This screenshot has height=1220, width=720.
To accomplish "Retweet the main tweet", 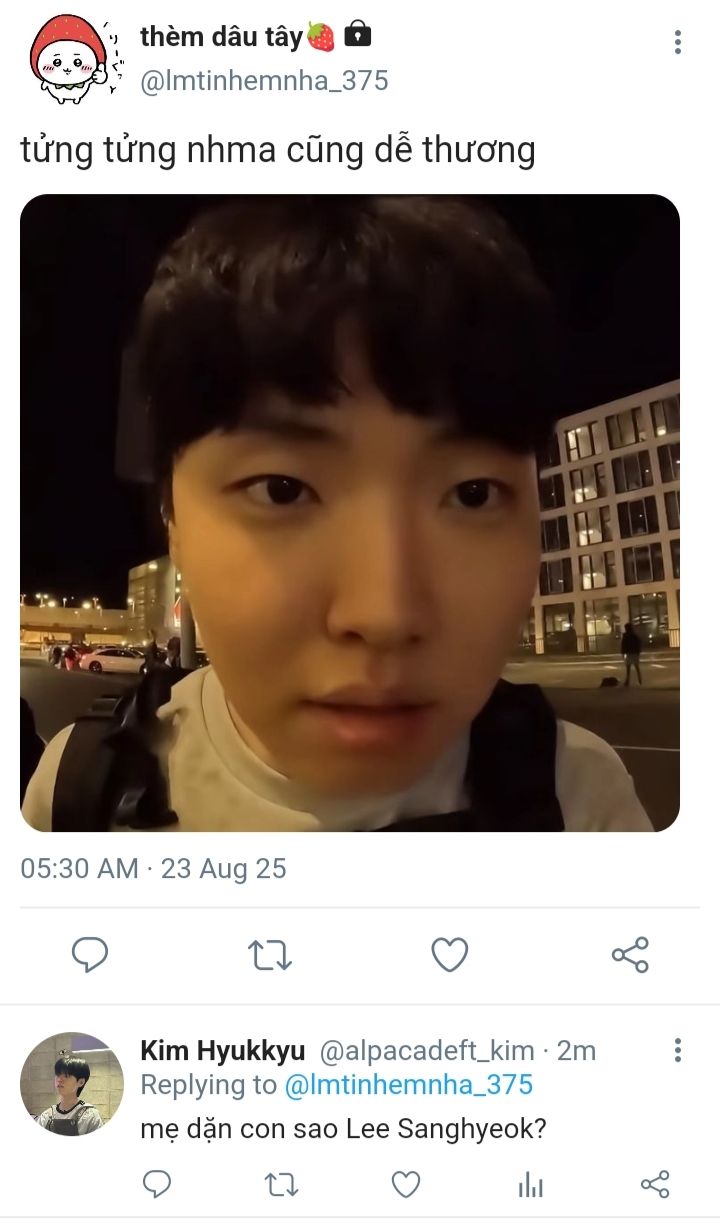I will coord(270,955).
